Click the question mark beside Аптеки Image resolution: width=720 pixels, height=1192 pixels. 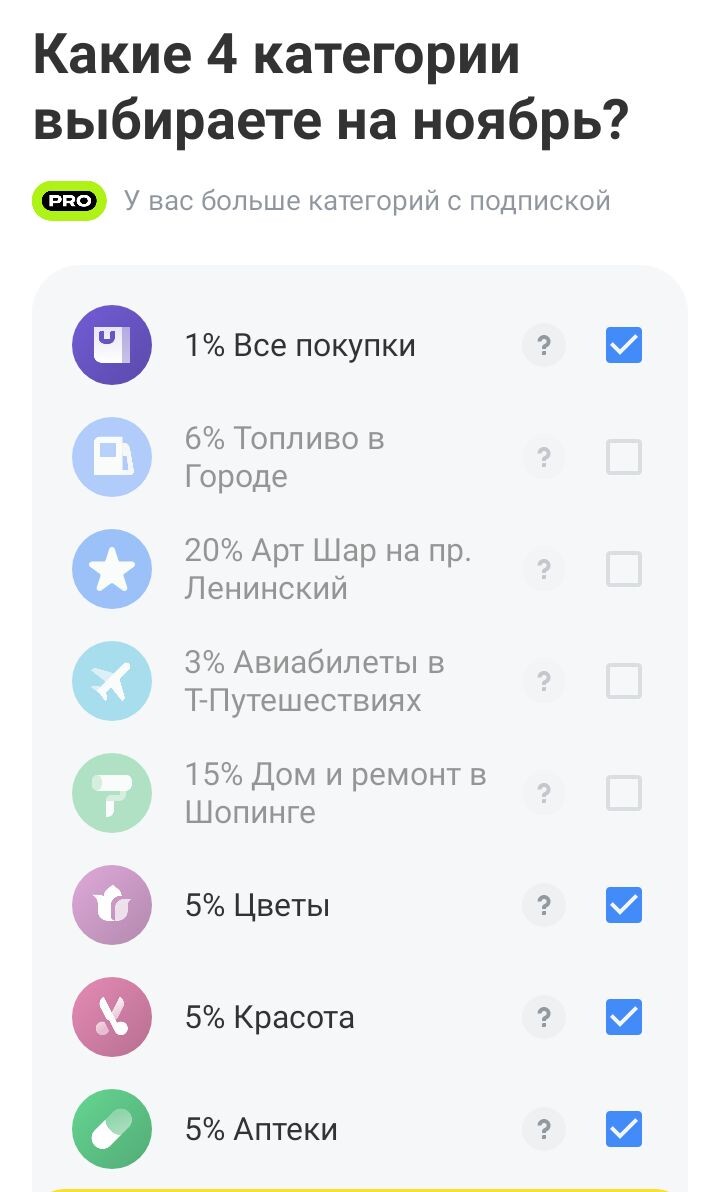pyautogui.click(x=543, y=1129)
